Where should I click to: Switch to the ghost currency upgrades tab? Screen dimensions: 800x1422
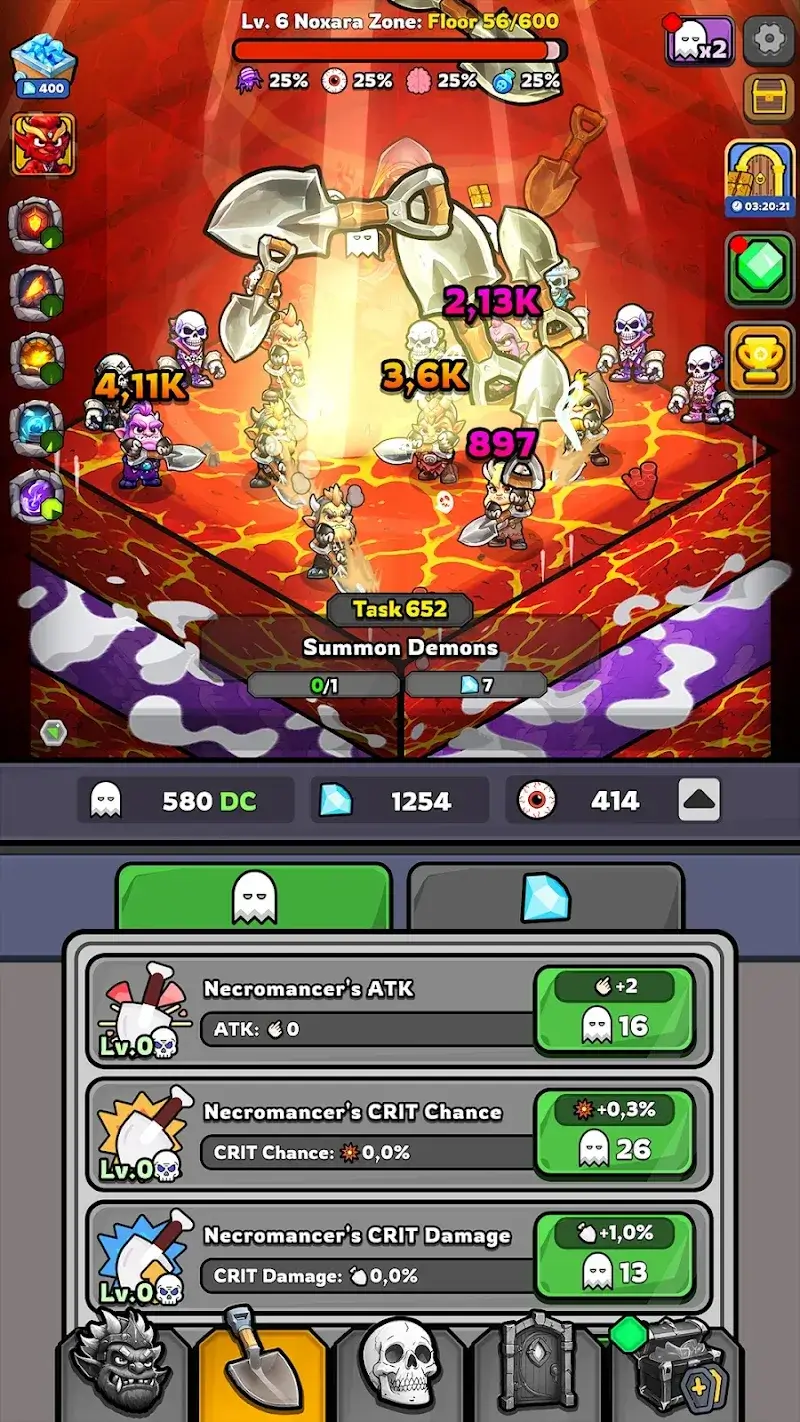(254, 898)
